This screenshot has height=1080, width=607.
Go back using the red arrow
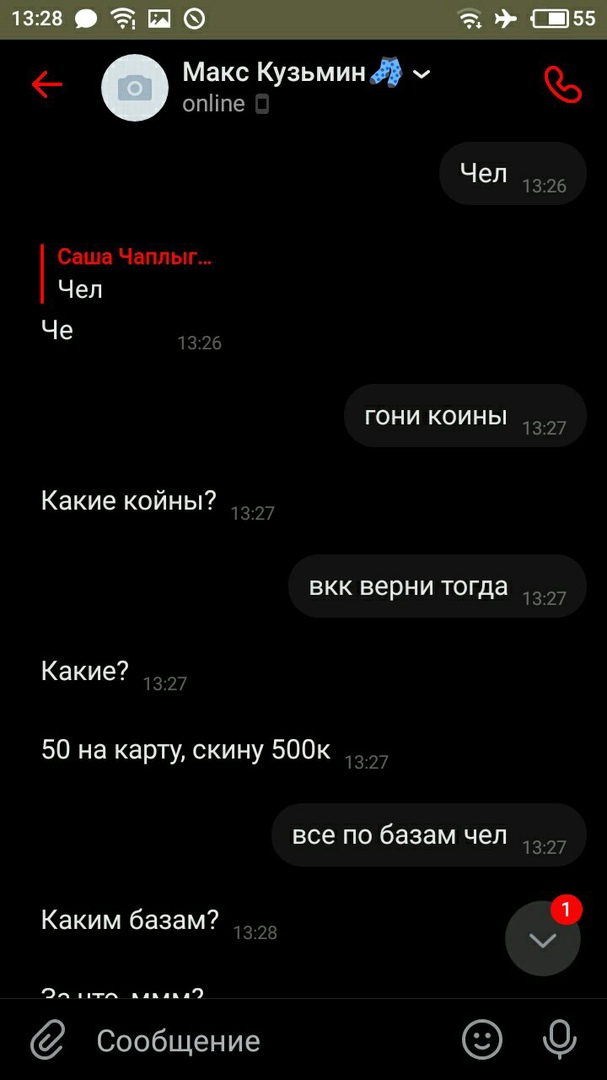47,85
